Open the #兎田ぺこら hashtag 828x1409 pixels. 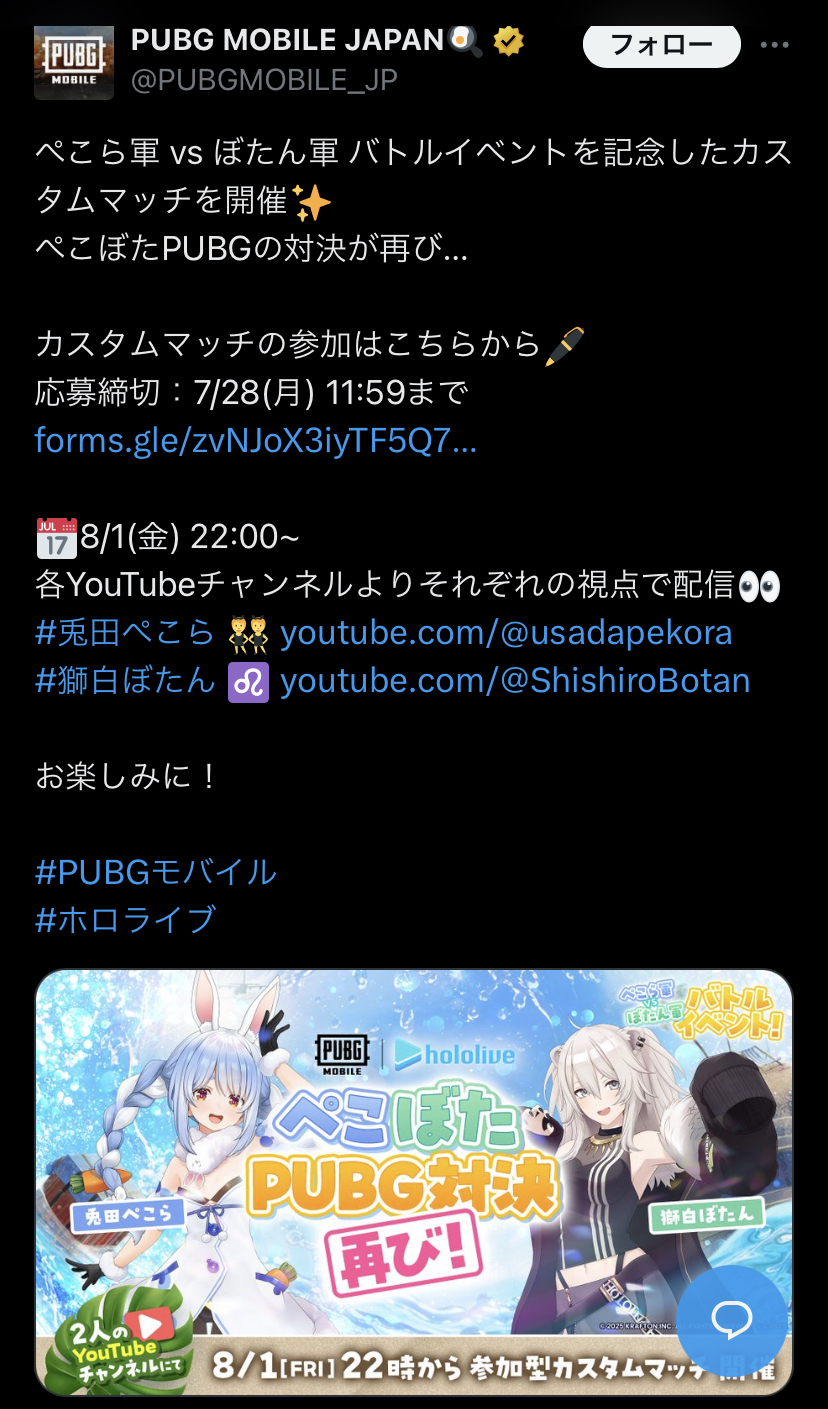tap(125, 632)
